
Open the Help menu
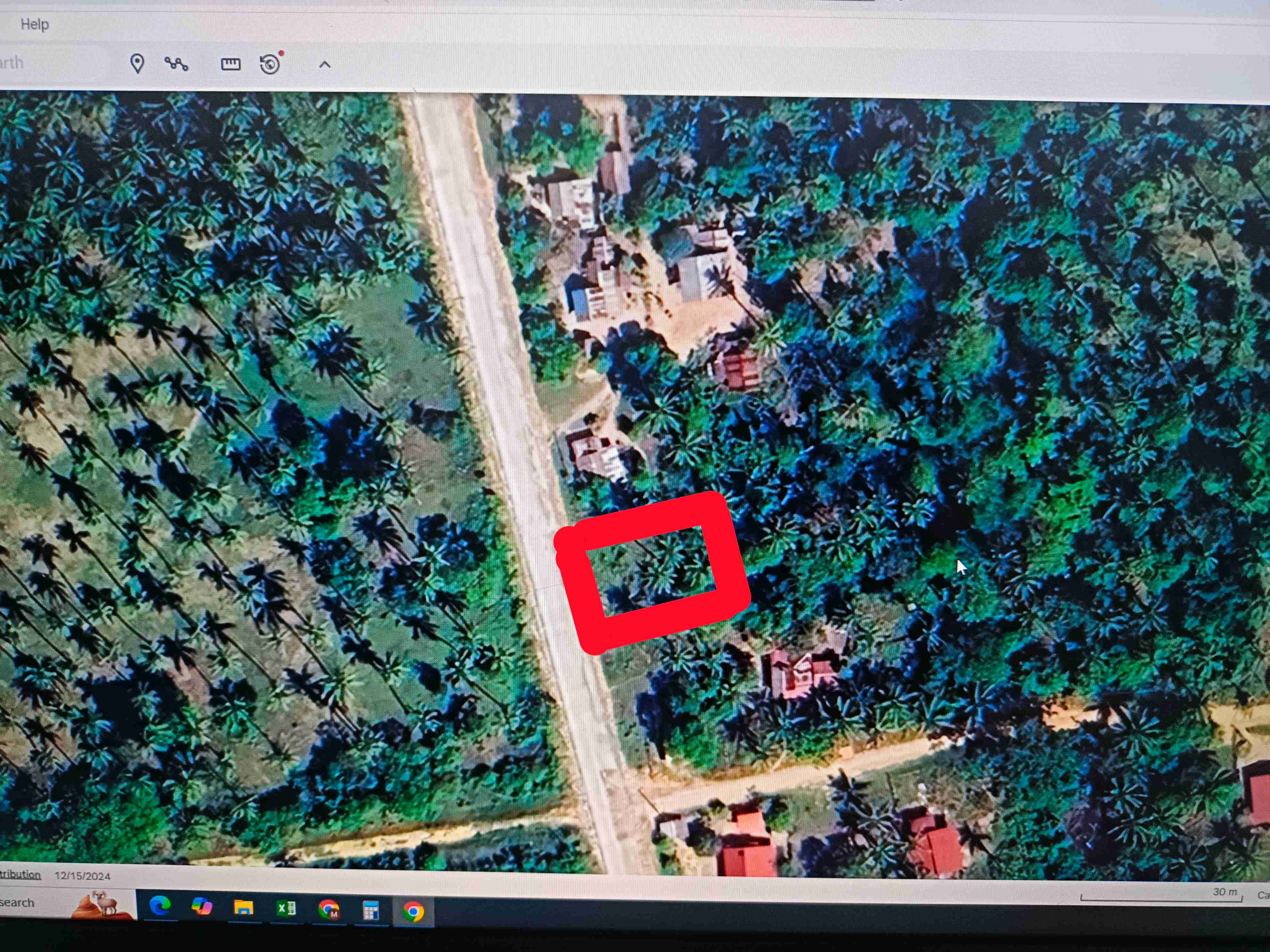[x=35, y=25]
